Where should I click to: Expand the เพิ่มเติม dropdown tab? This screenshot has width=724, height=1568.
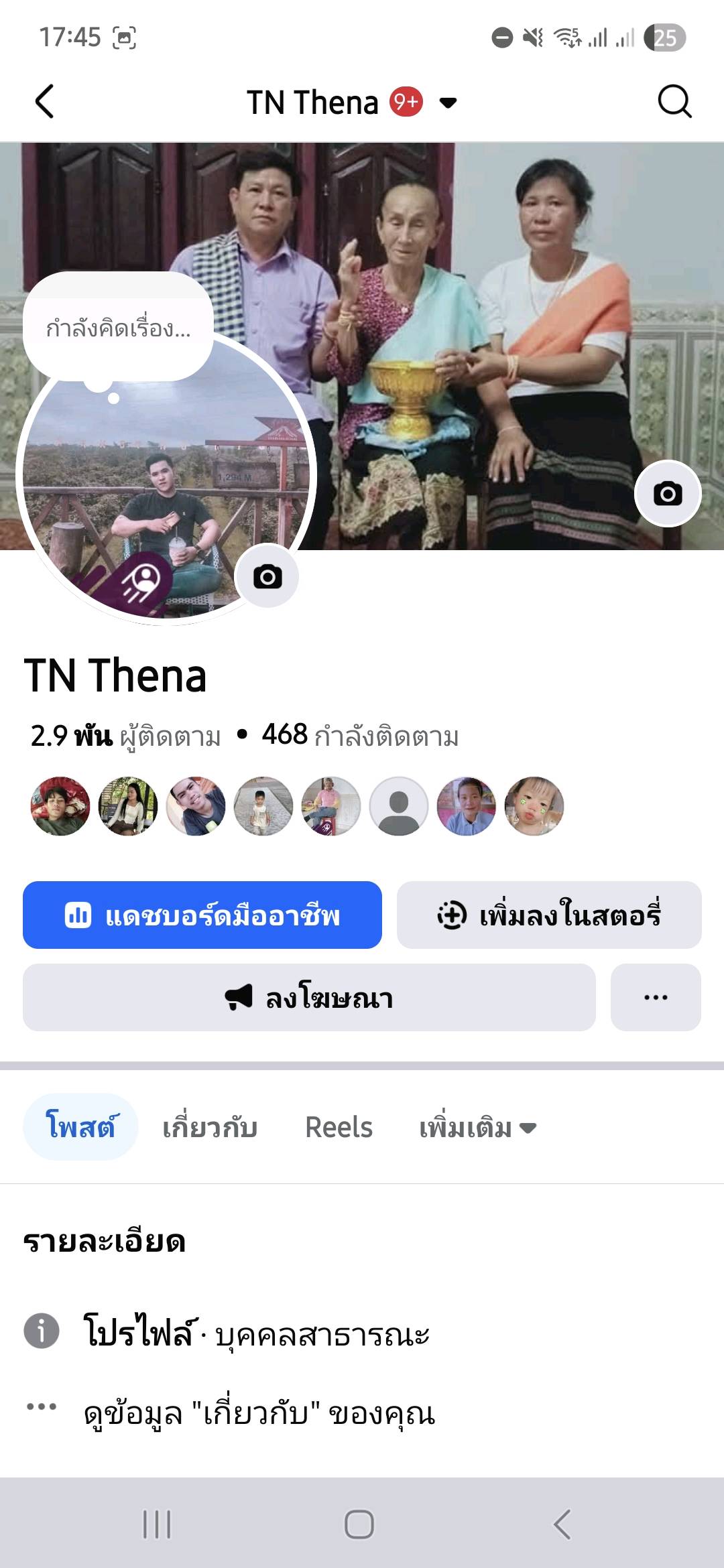(477, 1128)
